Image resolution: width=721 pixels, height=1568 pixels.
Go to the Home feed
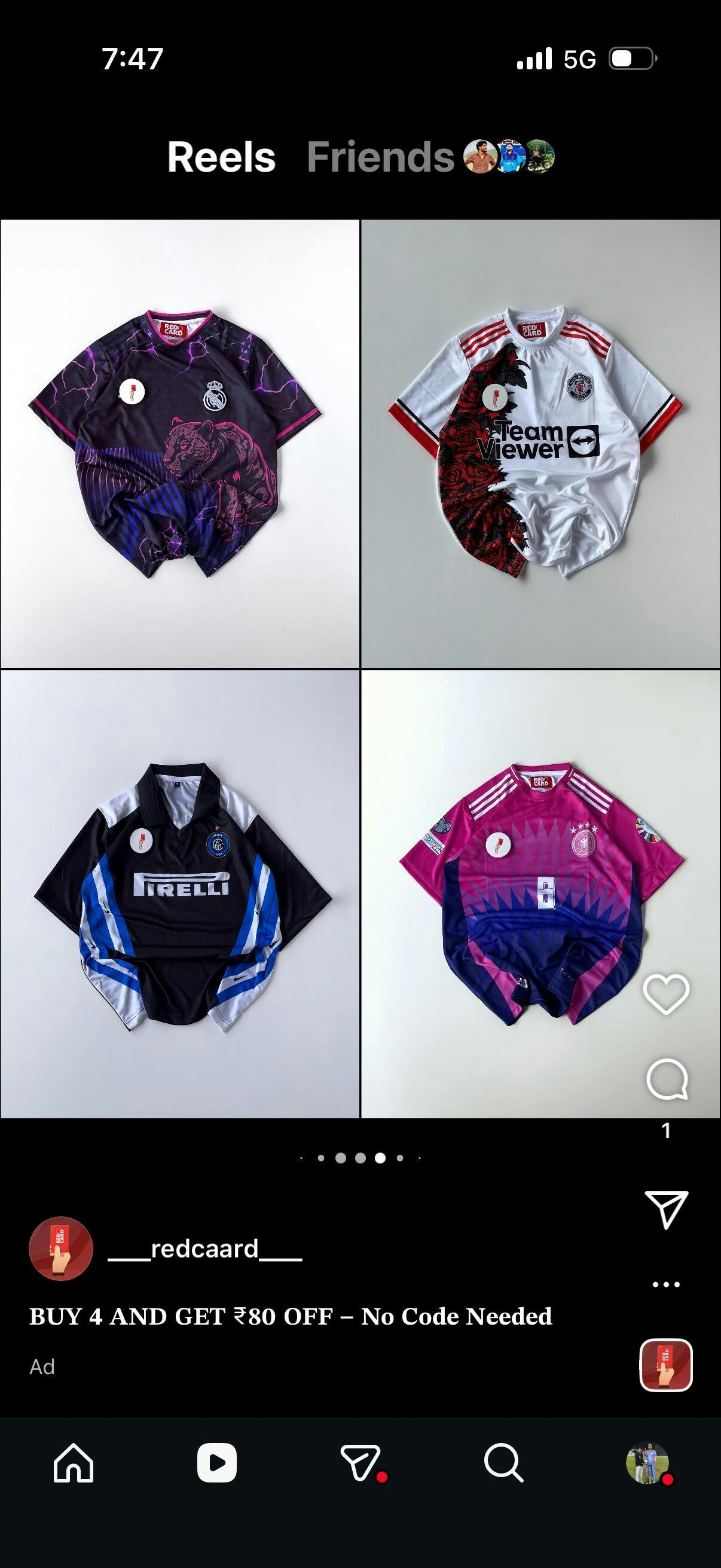click(74, 1462)
